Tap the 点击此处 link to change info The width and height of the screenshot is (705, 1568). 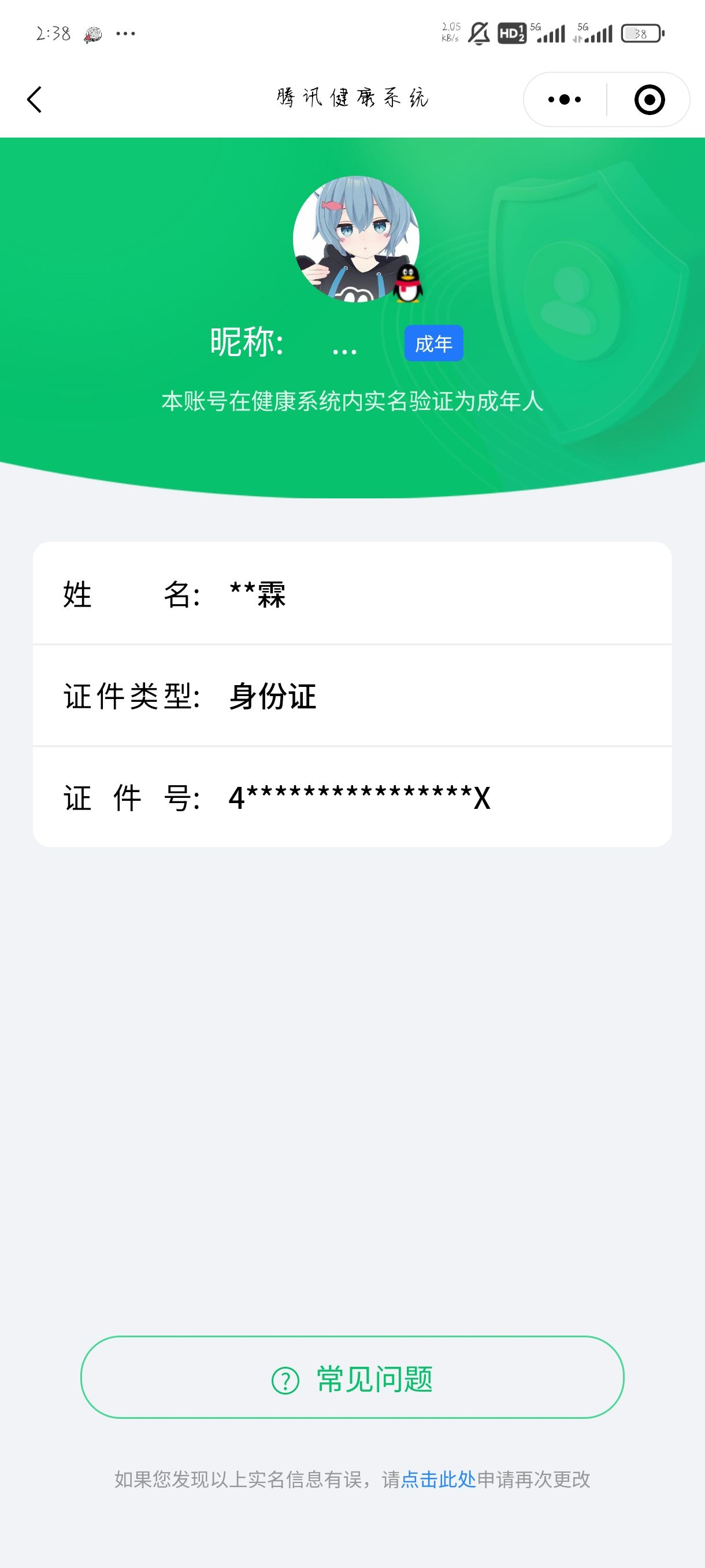pyautogui.click(x=439, y=1479)
